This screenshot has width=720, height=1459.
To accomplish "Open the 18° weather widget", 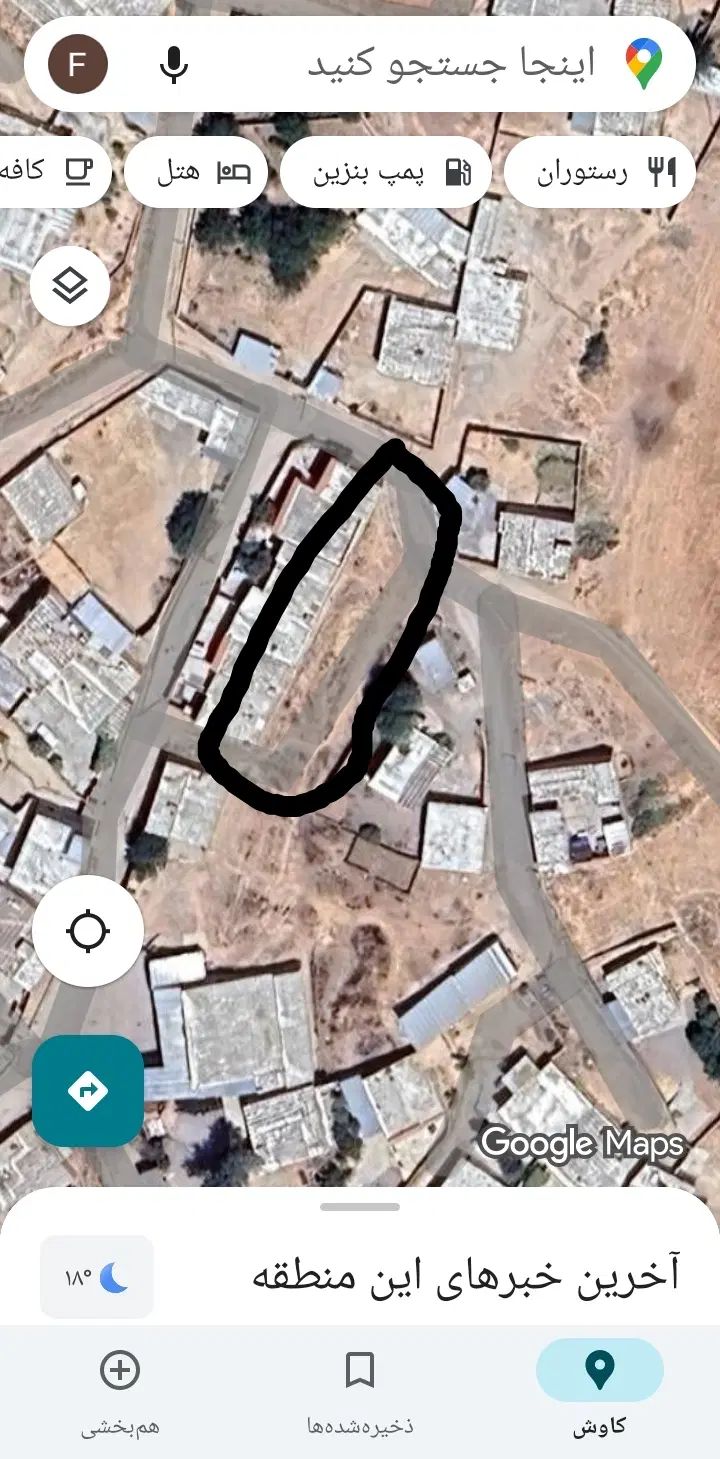I will pos(97,1277).
